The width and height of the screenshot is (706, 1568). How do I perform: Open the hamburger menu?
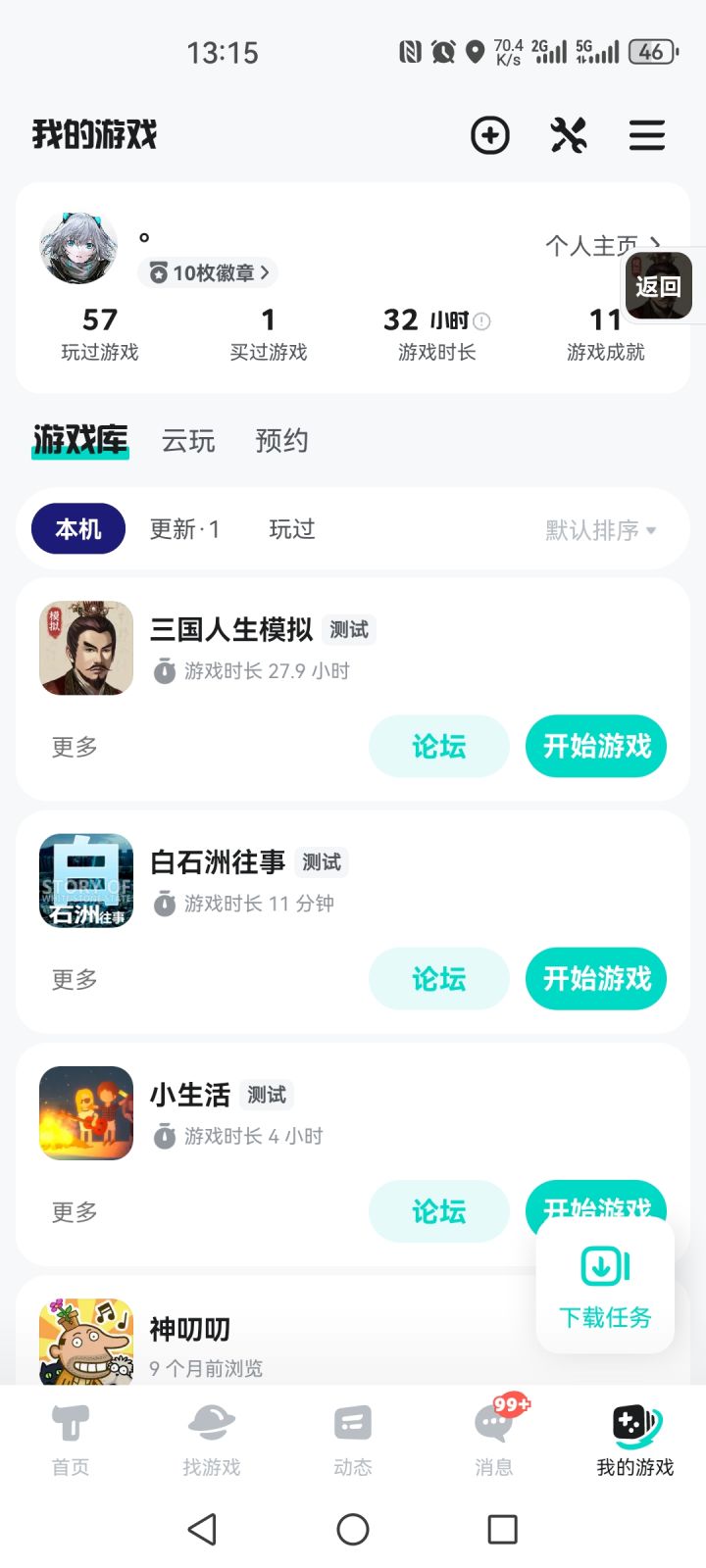tap(647, 135)
